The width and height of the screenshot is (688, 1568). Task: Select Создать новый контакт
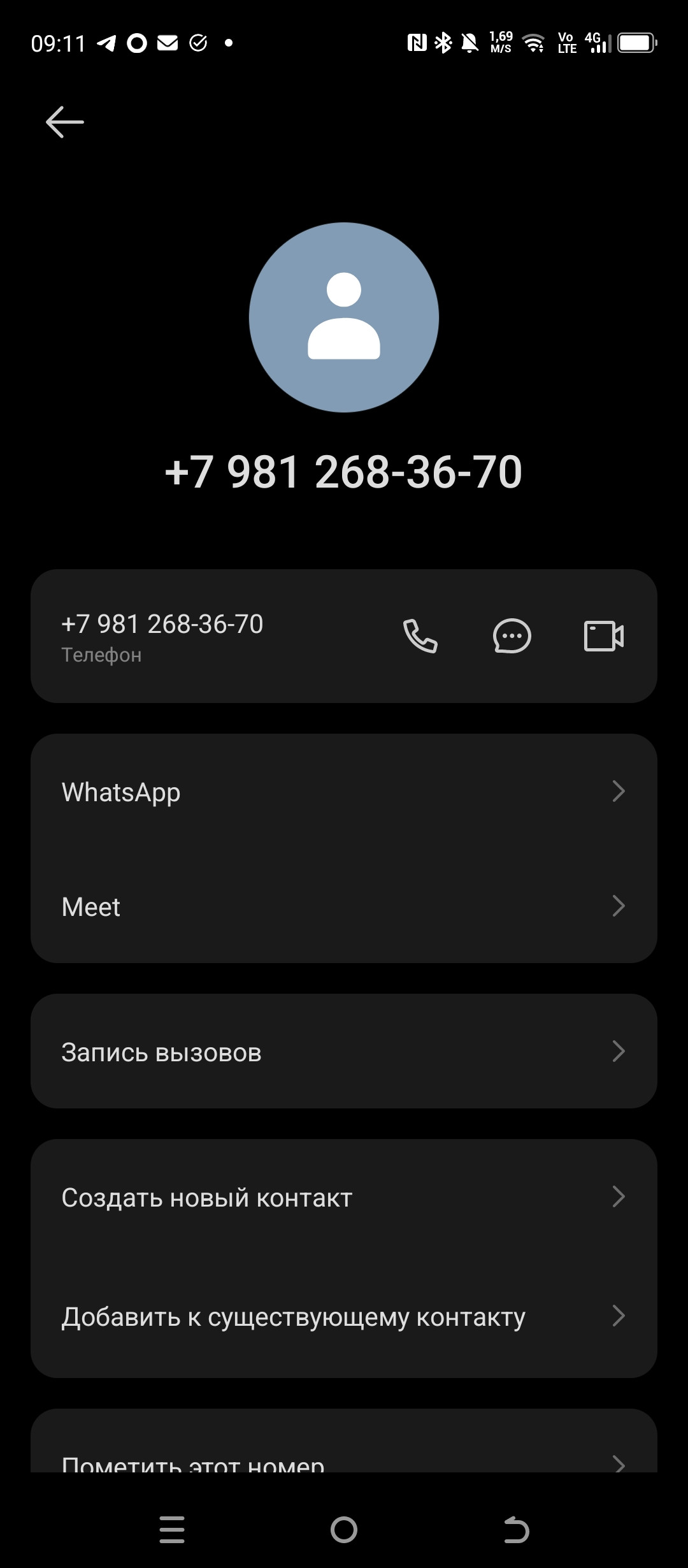(344, 1197)
